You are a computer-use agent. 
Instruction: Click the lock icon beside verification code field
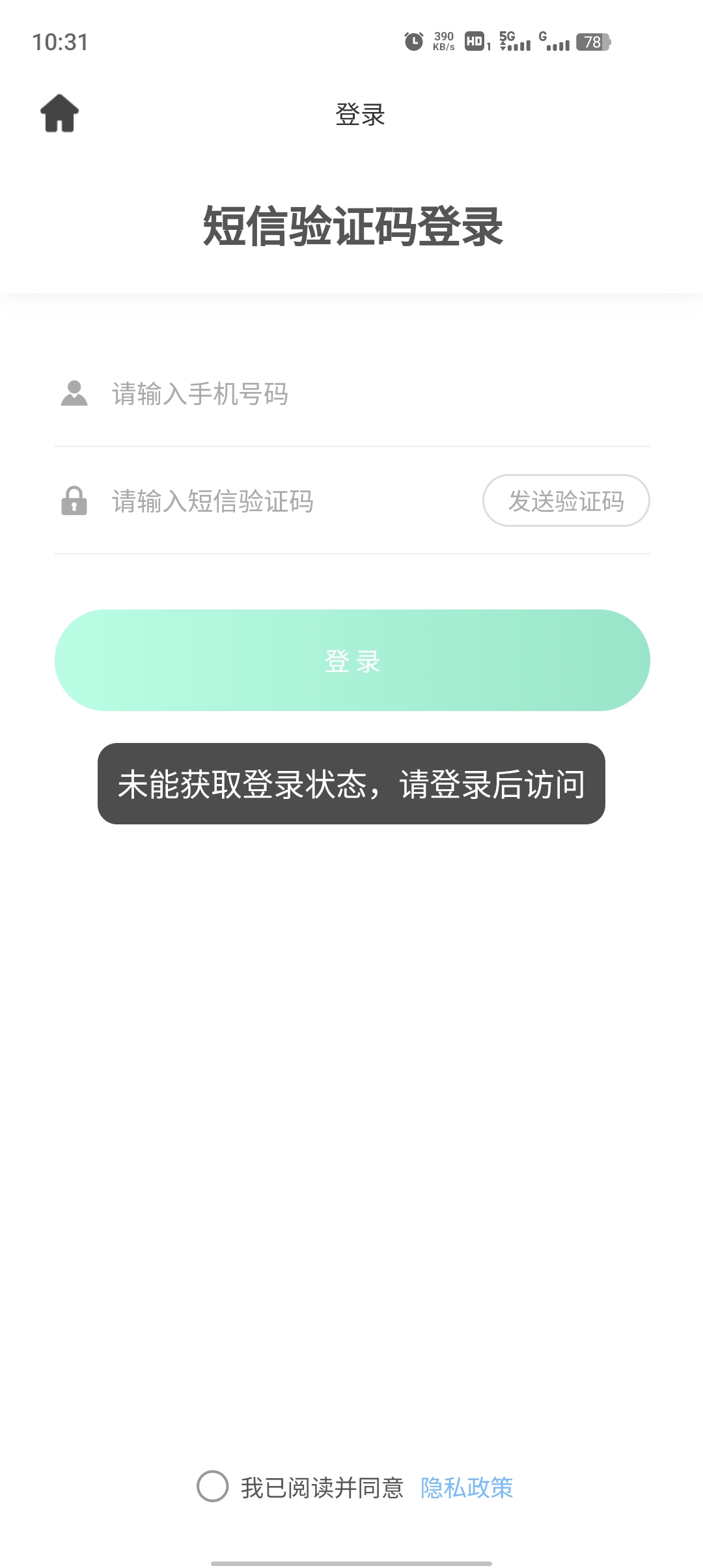click(74, 501)
